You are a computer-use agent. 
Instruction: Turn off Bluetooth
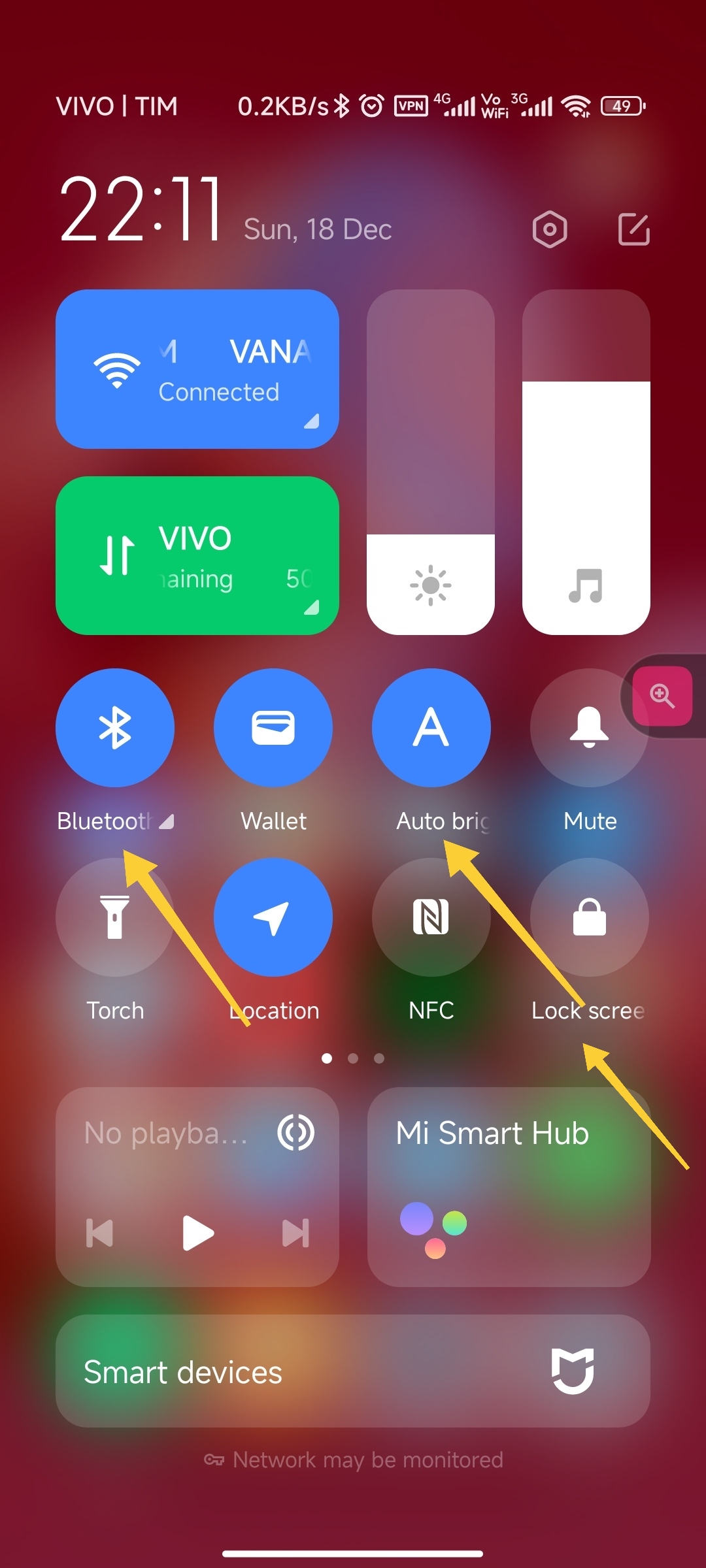tap(115, 727)
